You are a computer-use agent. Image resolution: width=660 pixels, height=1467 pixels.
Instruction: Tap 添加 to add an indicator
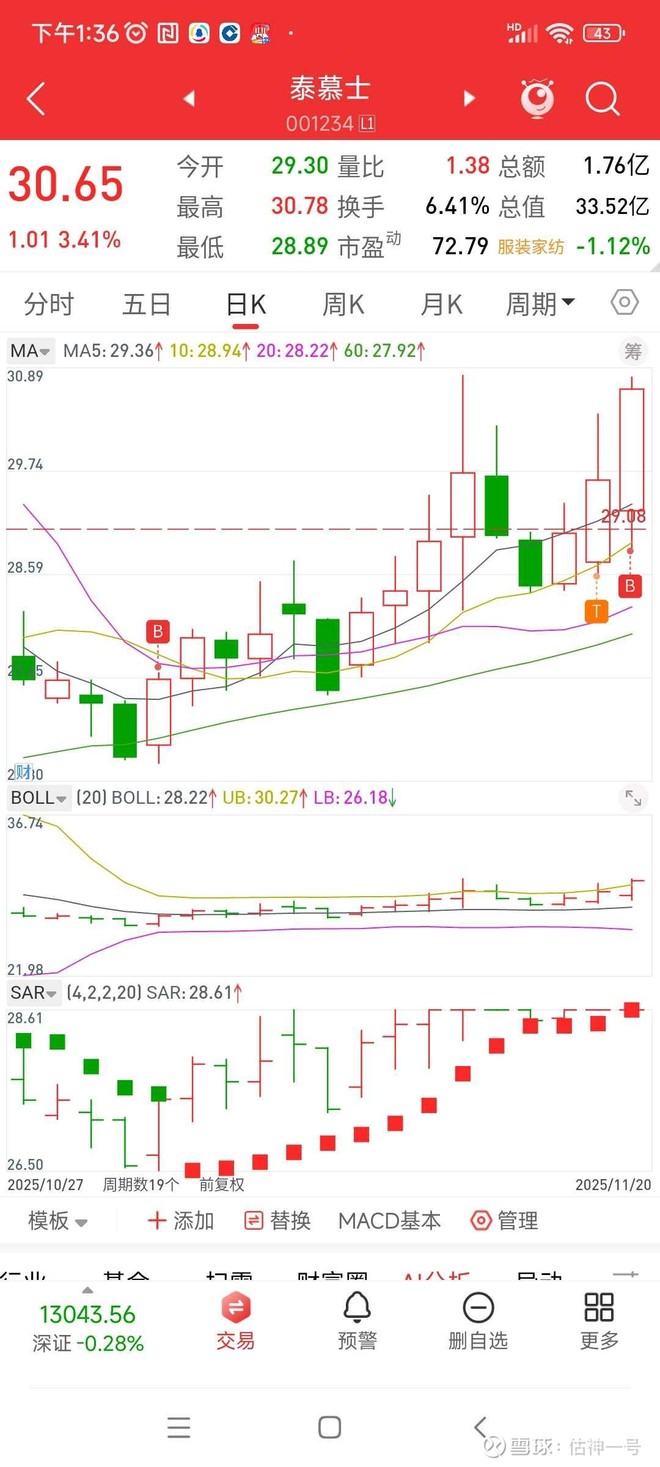click(181, 1221)
